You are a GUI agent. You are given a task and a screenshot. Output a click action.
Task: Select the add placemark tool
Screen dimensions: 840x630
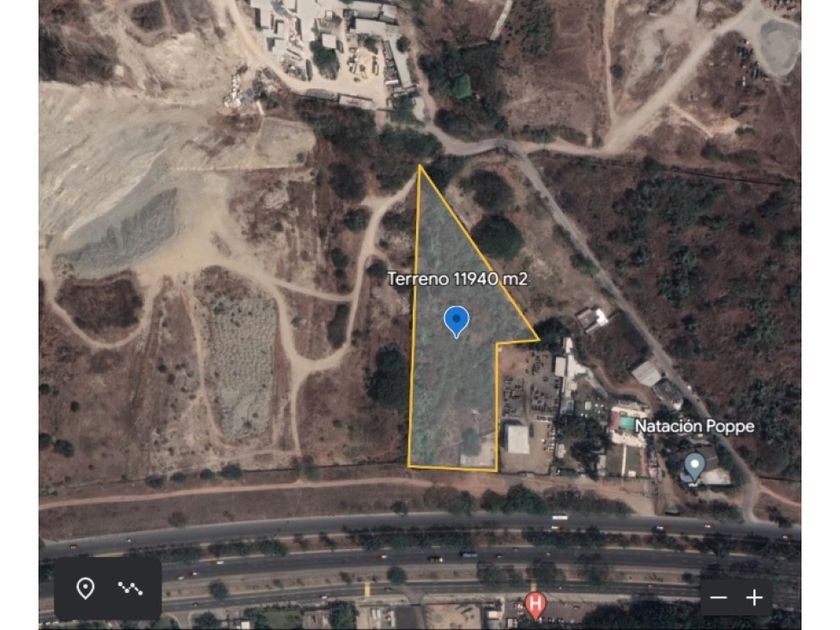point(85,588)
